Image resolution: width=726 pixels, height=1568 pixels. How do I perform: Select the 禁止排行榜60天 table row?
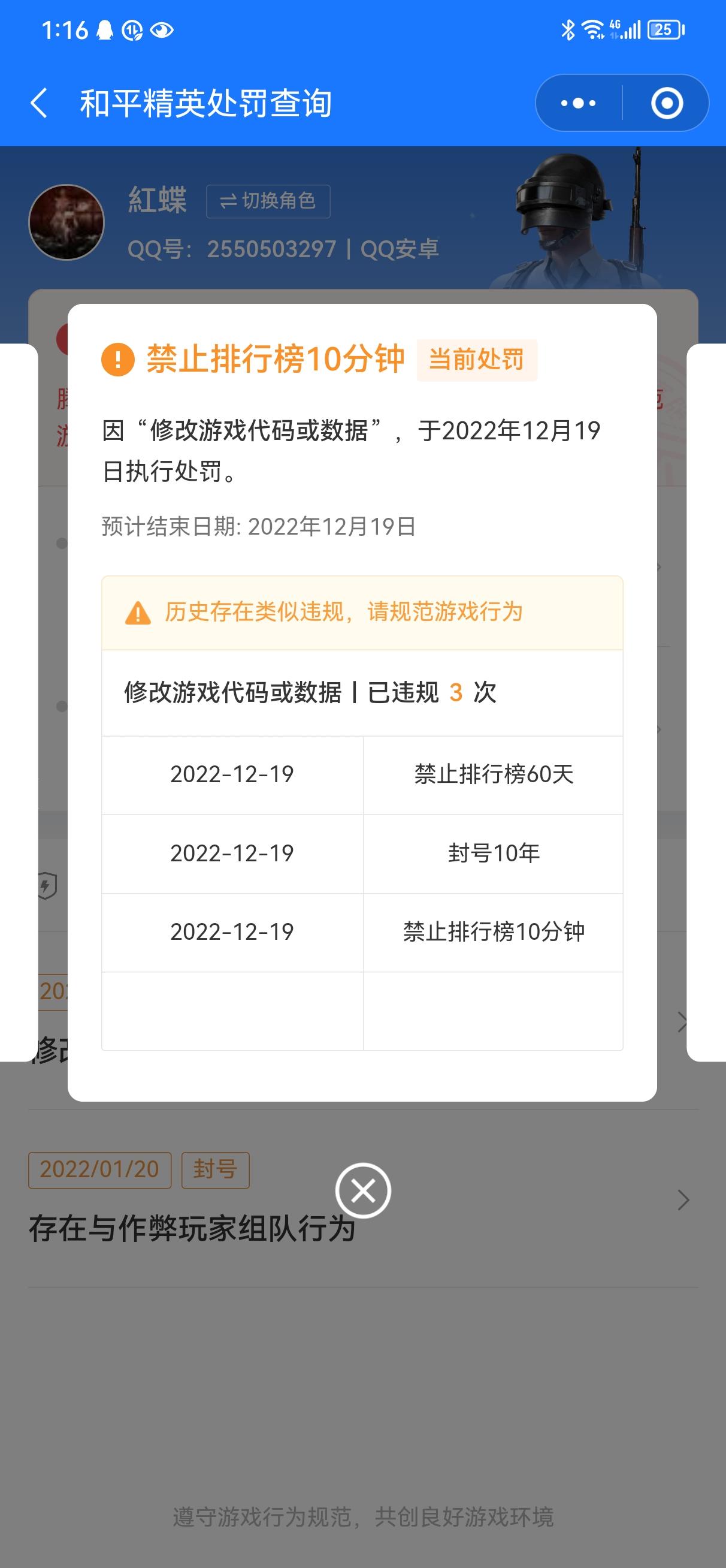click(x=493, y=775)
